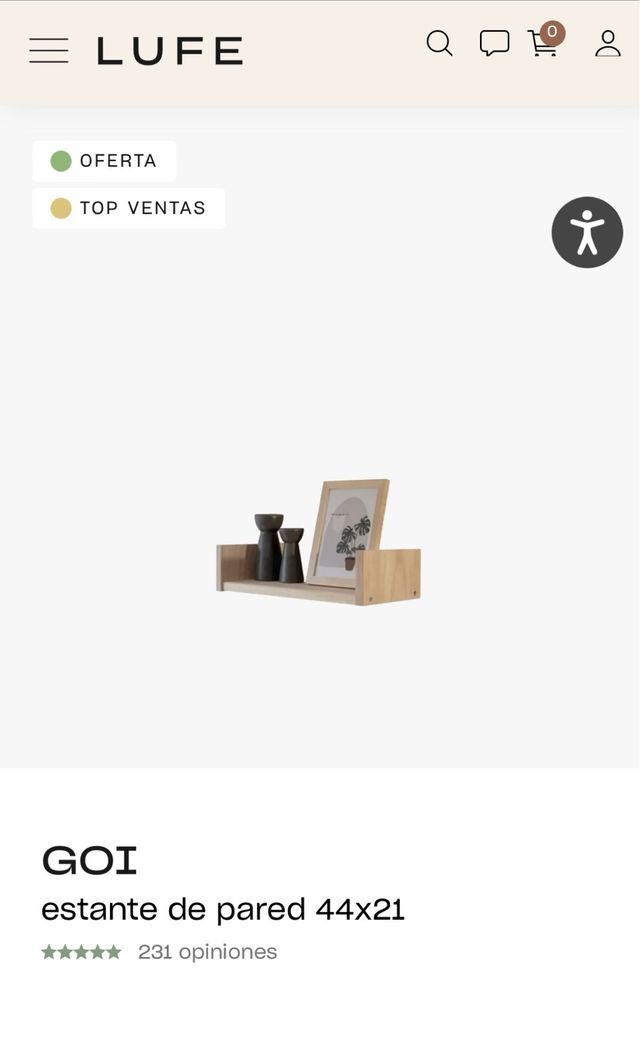This screenshot has height=1063, width=640.
Task: Go to the LUFE home page
Action: click(170, 51)
